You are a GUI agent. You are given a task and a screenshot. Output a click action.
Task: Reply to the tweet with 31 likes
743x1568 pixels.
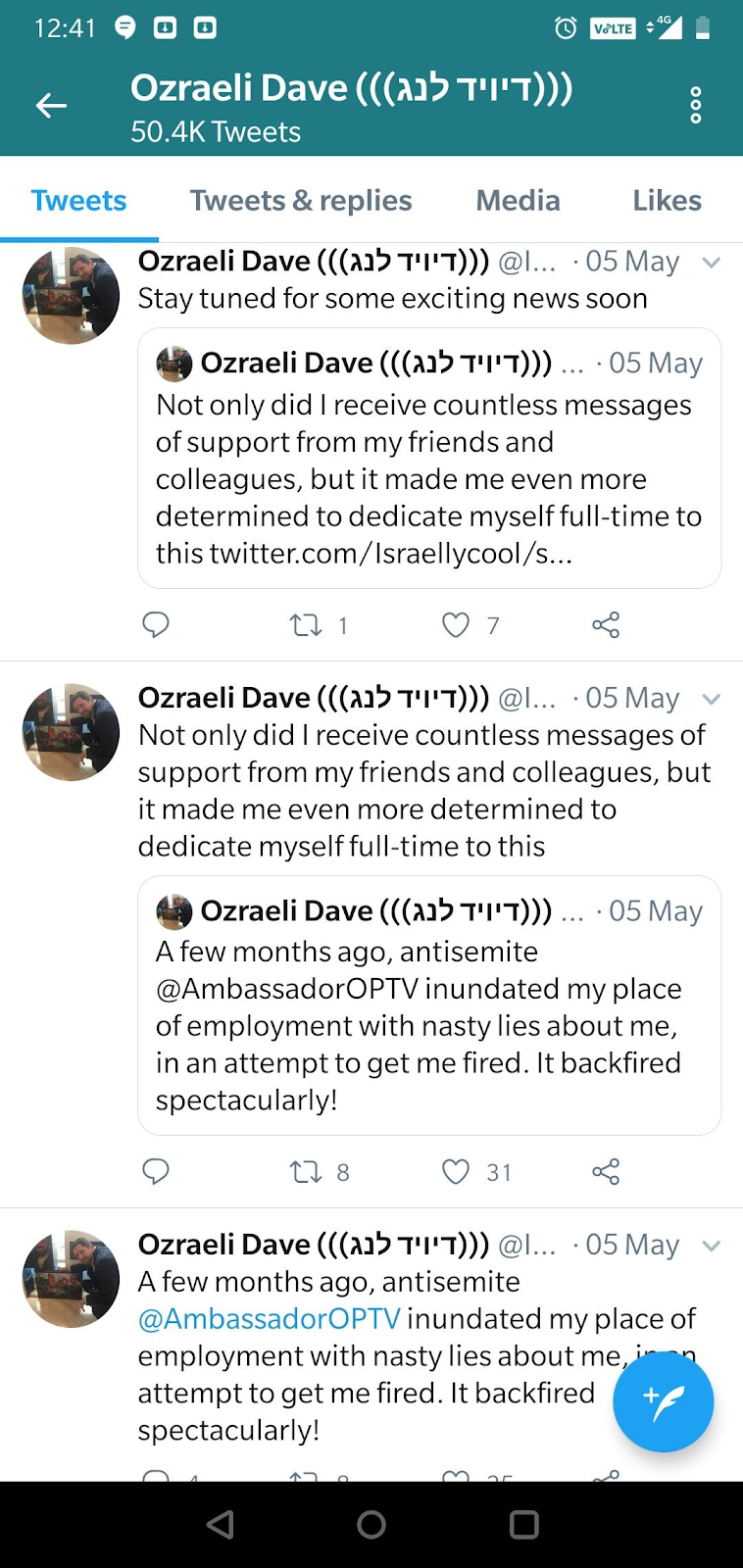pyautogui.click(x=156, y=1171)
